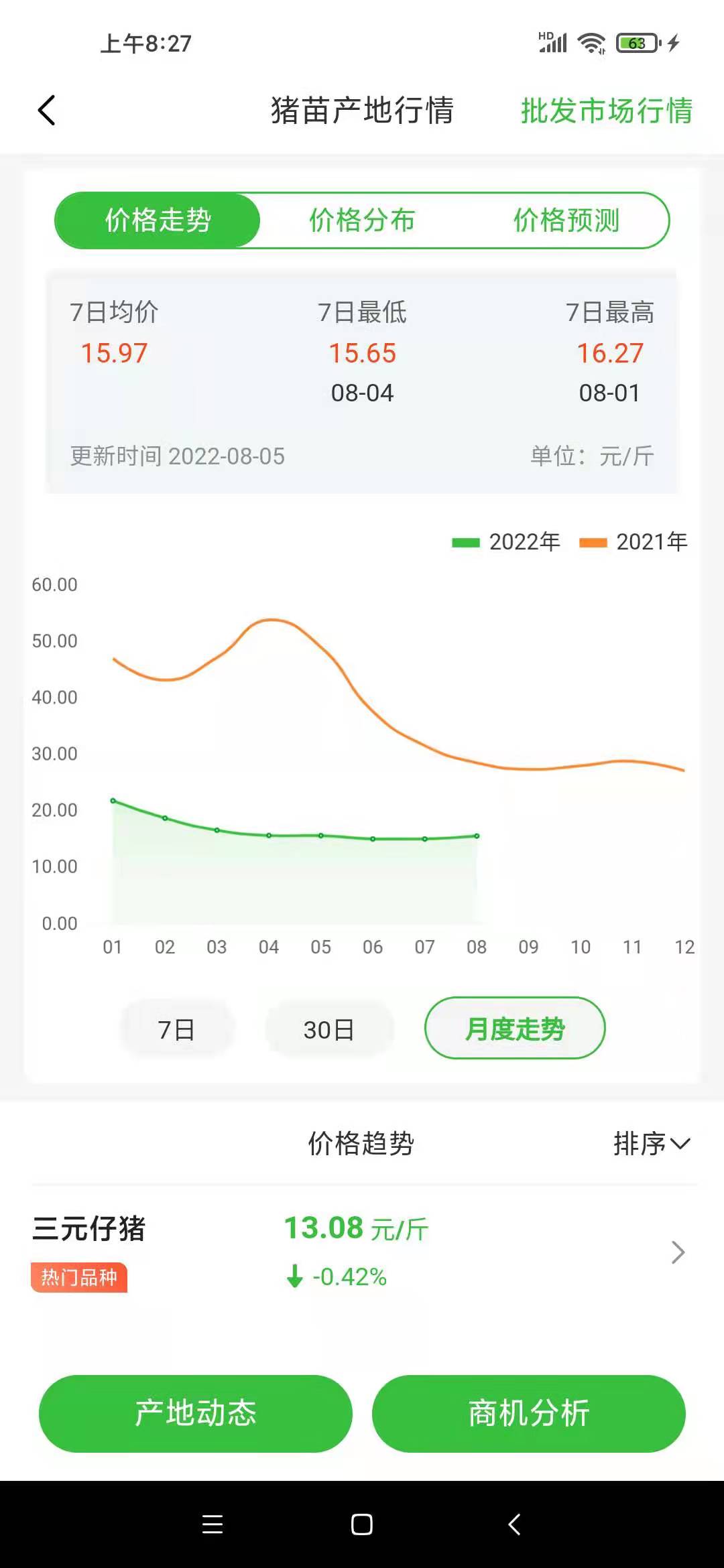724x1568 pixels.
Task: Switch to 价格分布 tab
Action: (362, 220)
